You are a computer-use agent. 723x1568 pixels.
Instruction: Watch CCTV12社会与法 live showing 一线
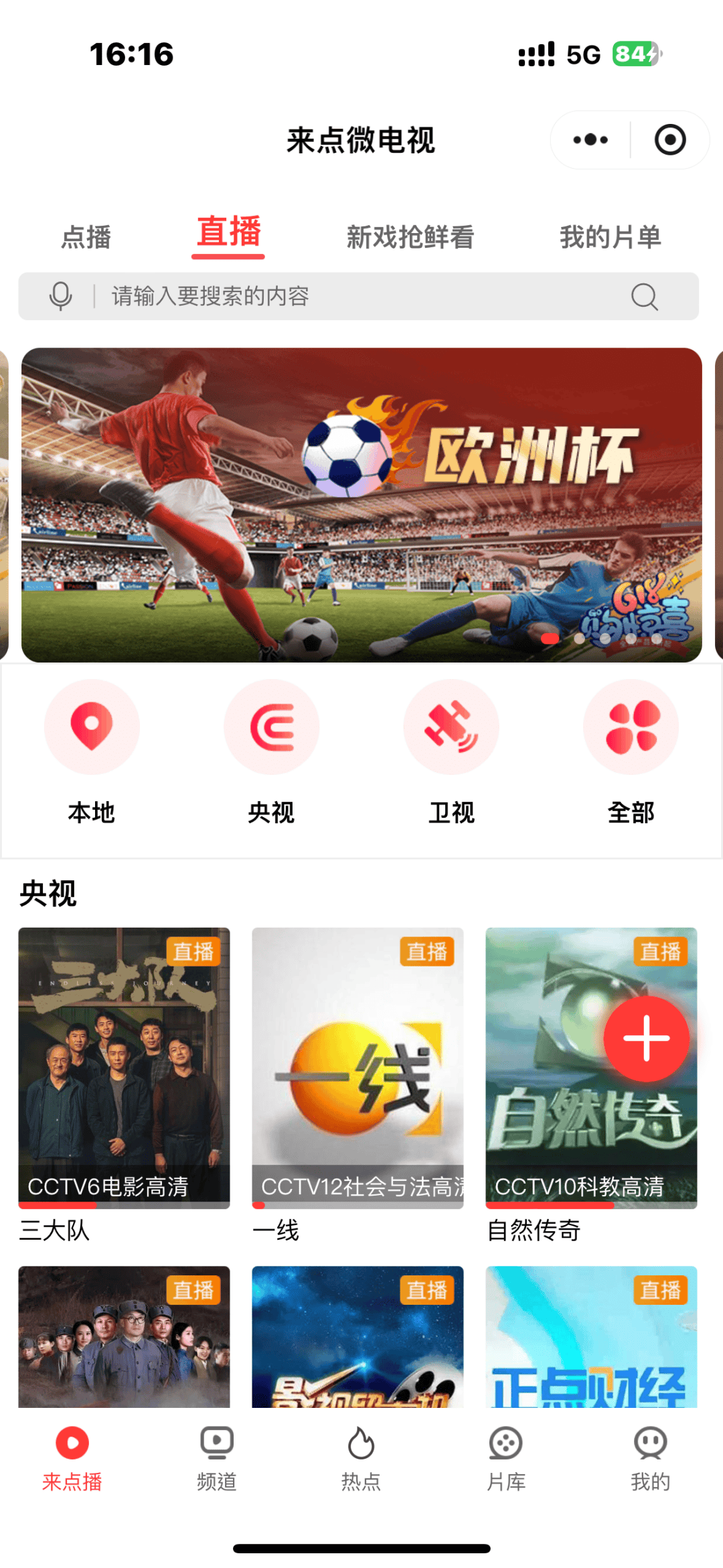(x=357, y=1068)
